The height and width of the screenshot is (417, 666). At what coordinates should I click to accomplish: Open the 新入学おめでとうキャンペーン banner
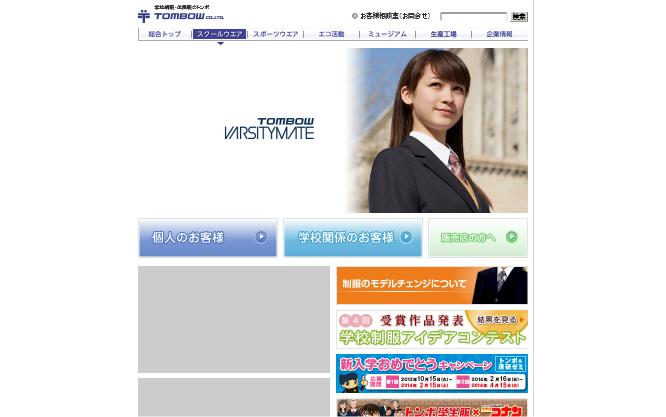pos(431,373)
